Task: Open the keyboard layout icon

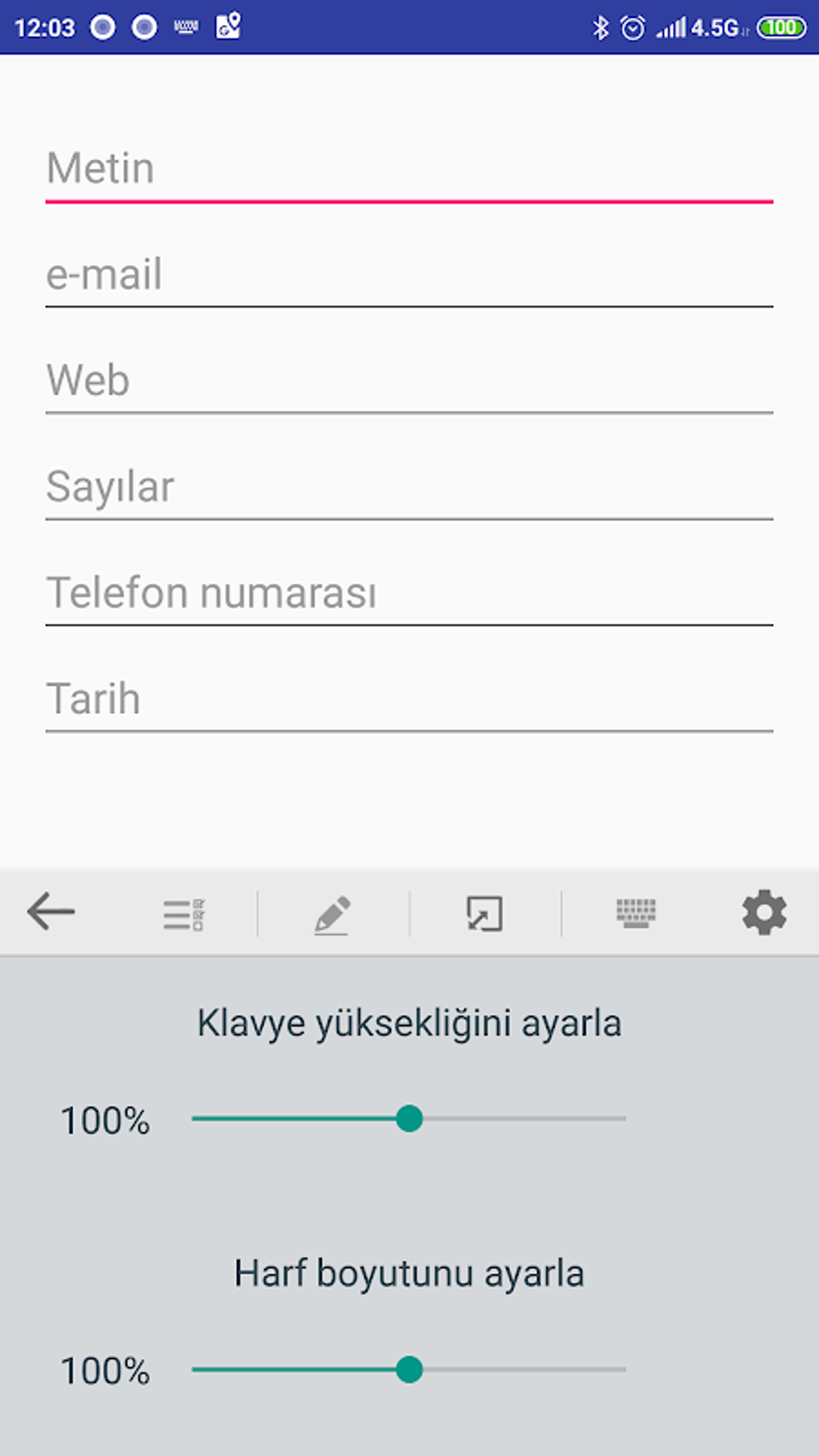Action: [636, 914]
